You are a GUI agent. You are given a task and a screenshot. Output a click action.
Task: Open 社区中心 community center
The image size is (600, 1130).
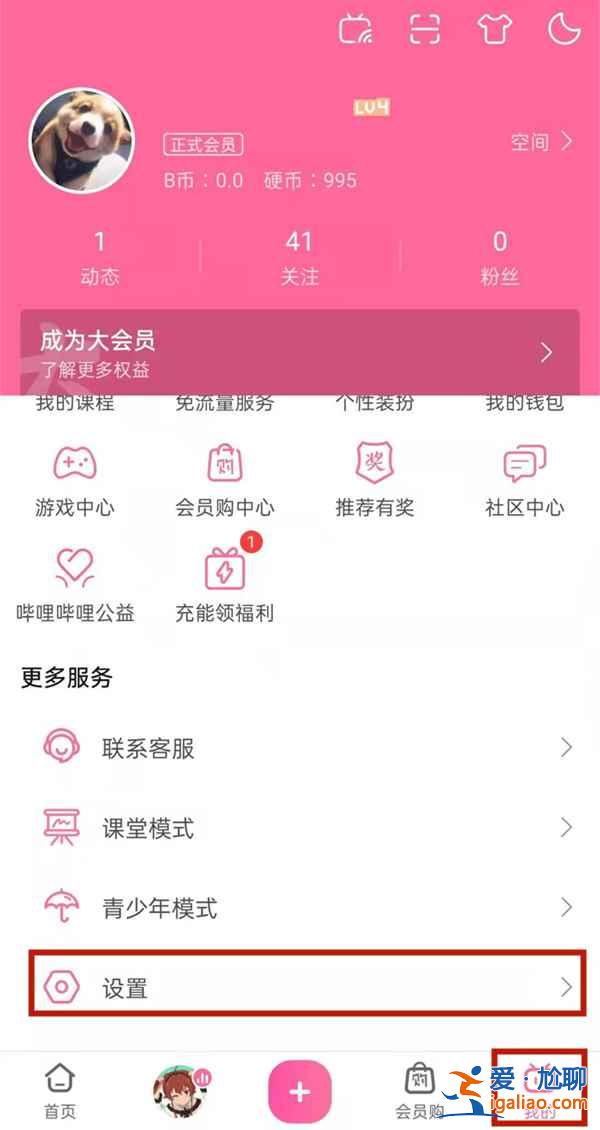tap(525, 480)
